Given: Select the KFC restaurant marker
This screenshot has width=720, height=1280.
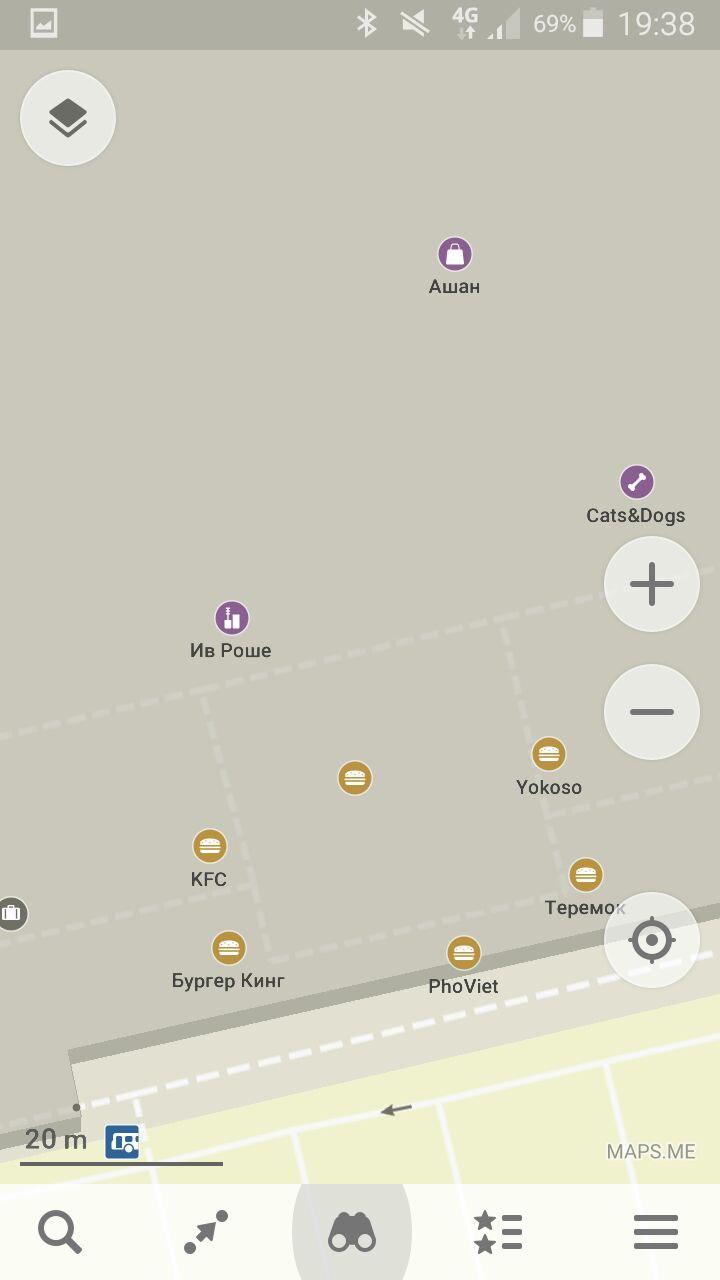Looking at the screenshot, I should (x=210, y=846).
